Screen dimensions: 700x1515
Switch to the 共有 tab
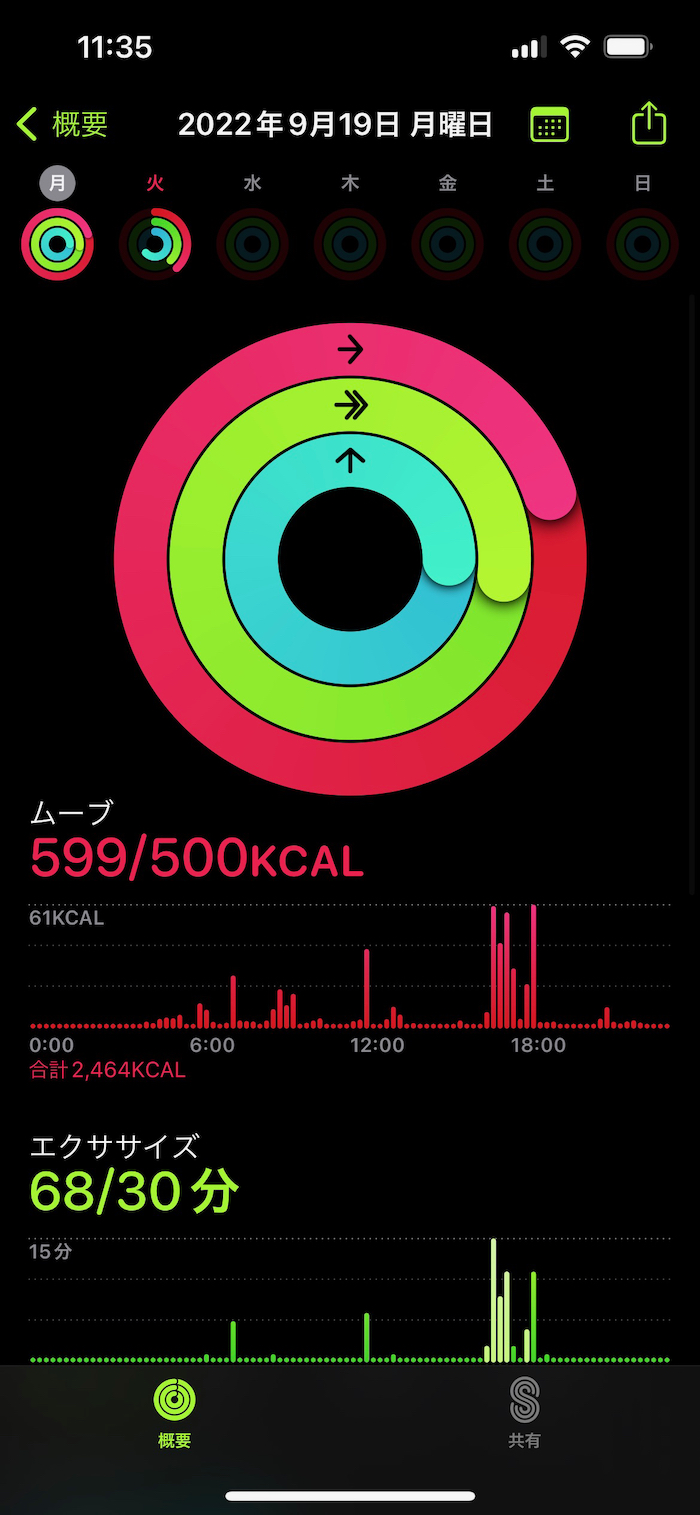(x=524, y=1411)
